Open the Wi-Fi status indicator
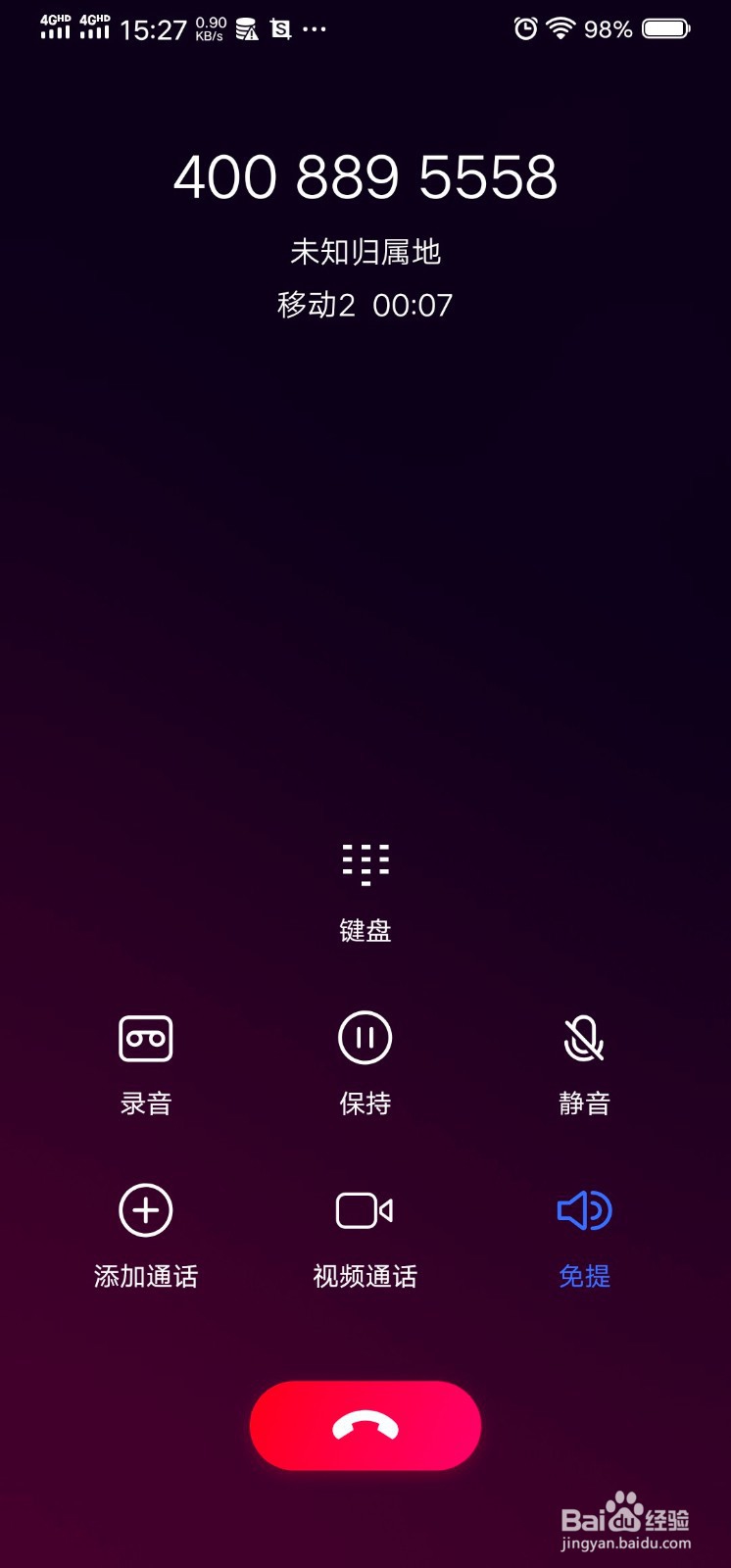This screenshot has width=731, height=1568. pyautogui.click(x=560, y=28)
